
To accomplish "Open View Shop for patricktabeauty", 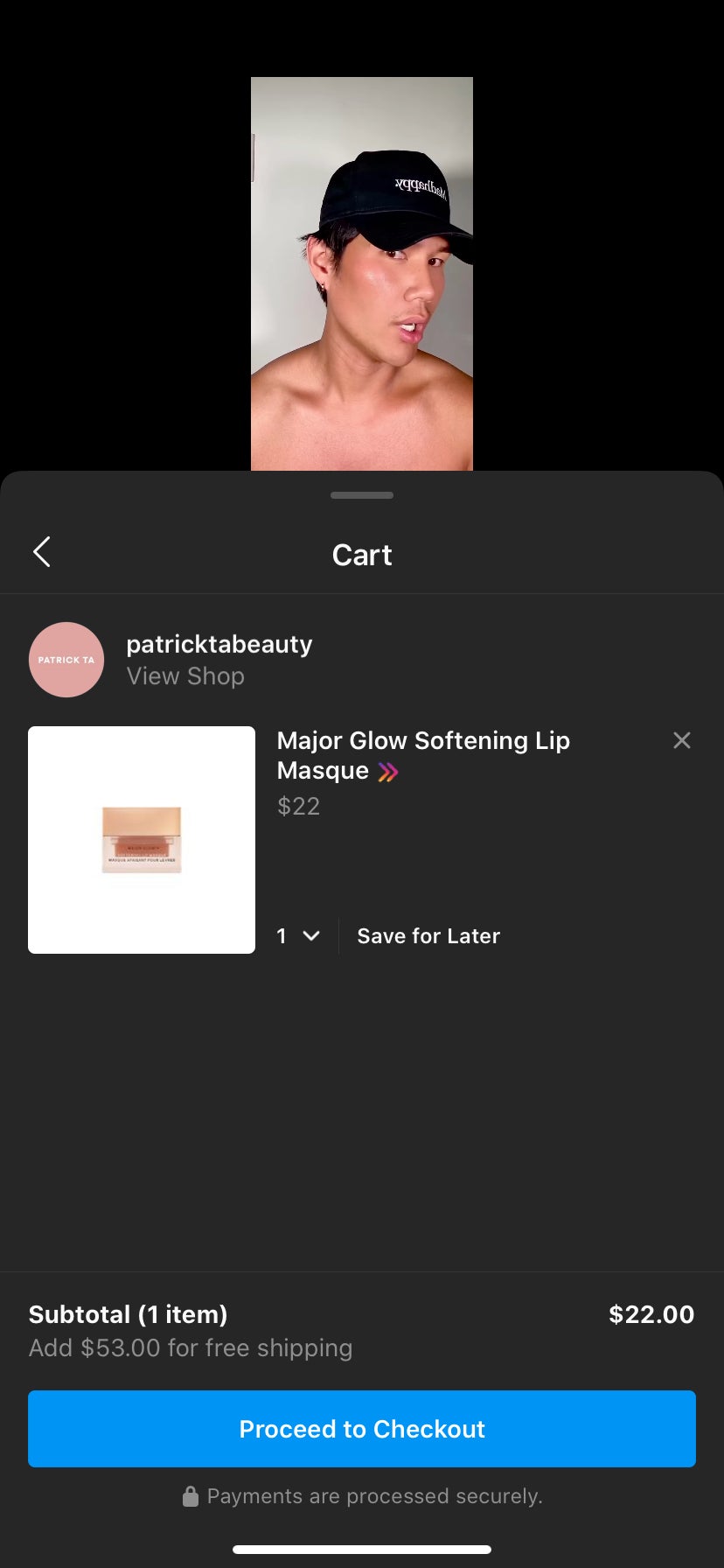I will point(185,675).
